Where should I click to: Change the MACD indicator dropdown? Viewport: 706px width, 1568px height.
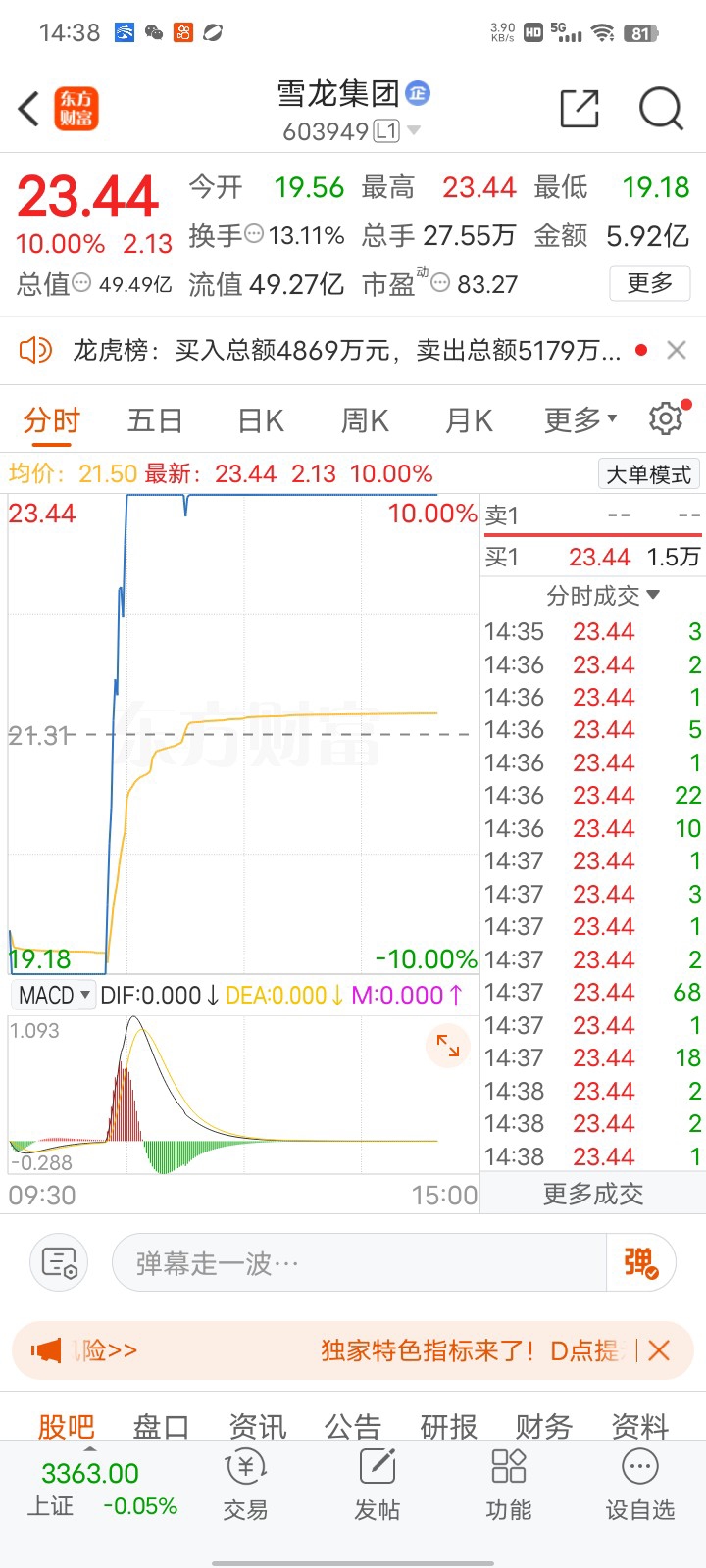pos(54,995)
